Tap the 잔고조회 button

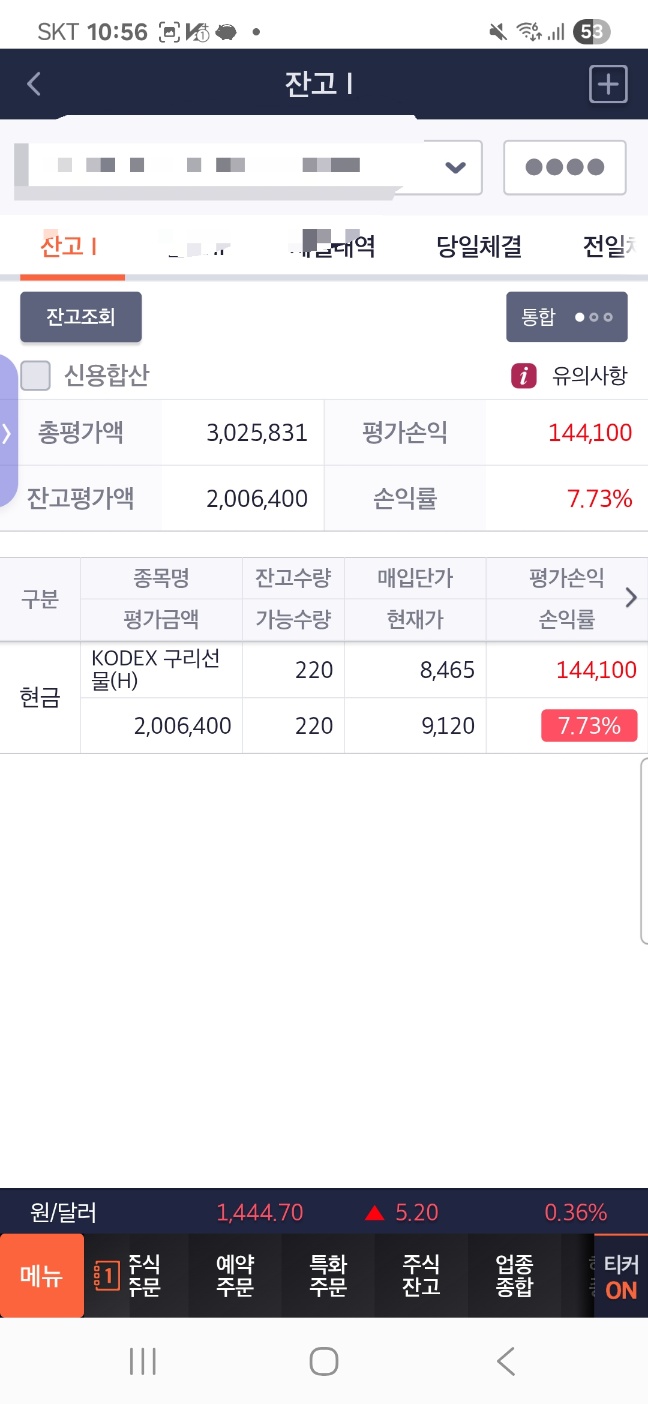pos(81,317)
